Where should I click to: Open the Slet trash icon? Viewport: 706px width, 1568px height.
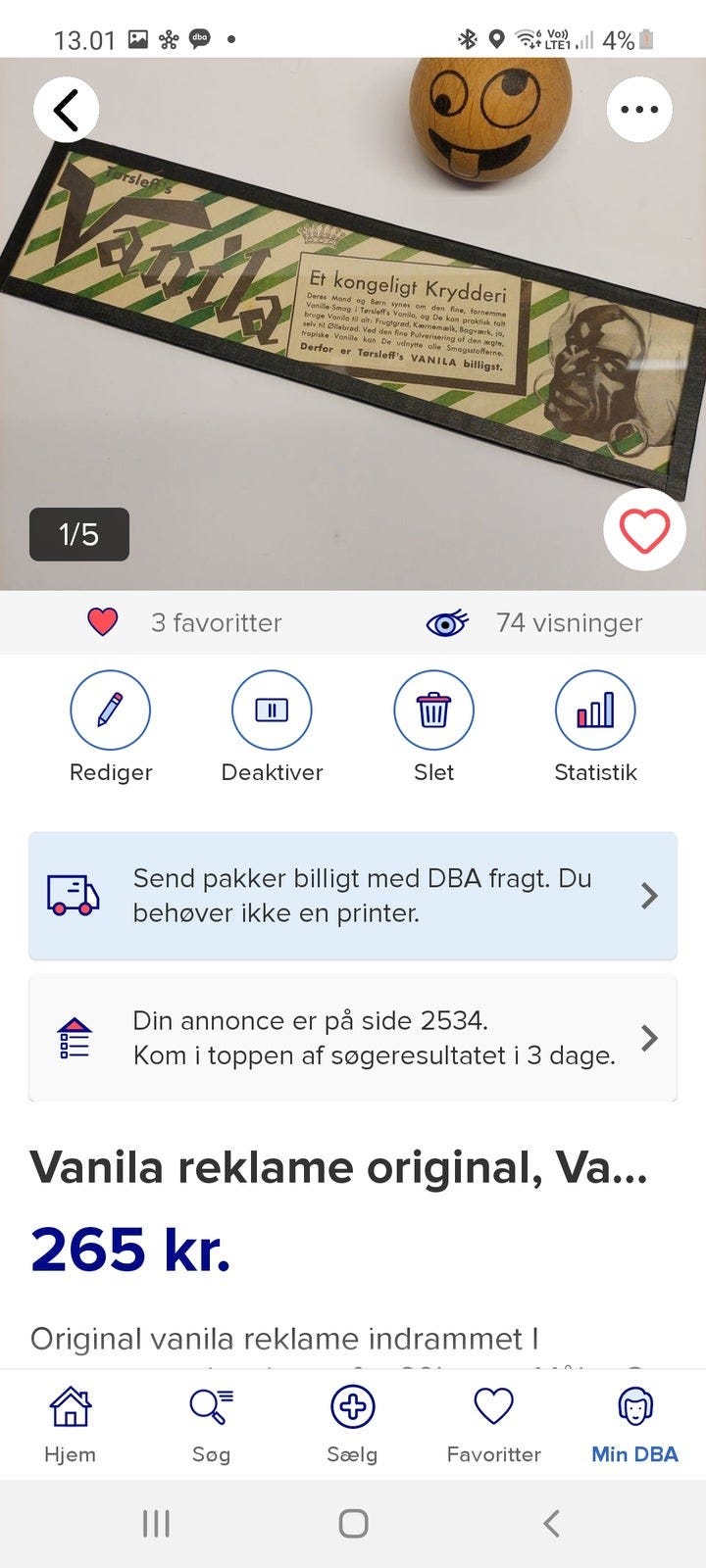433,710
